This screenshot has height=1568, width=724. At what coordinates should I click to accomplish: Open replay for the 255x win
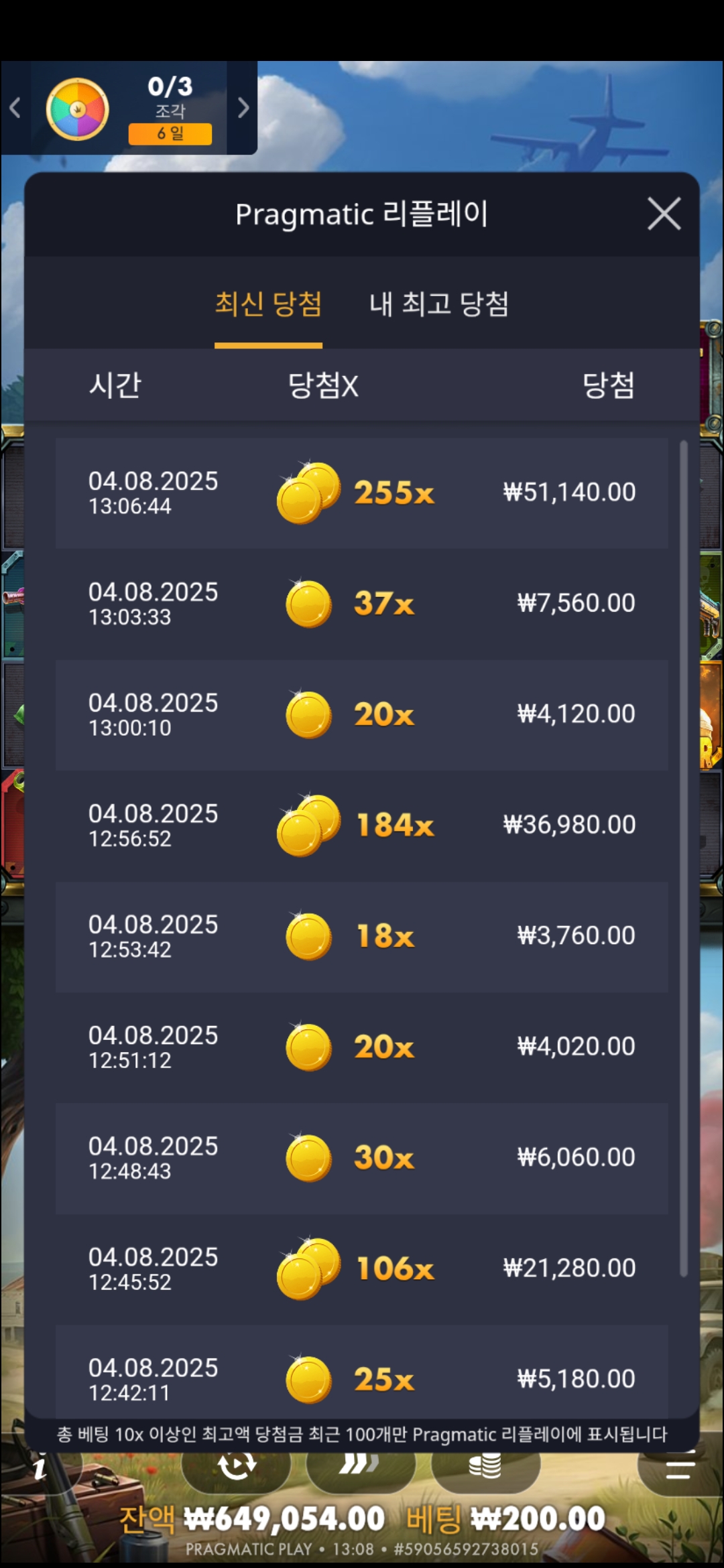(x=362, y=493)
